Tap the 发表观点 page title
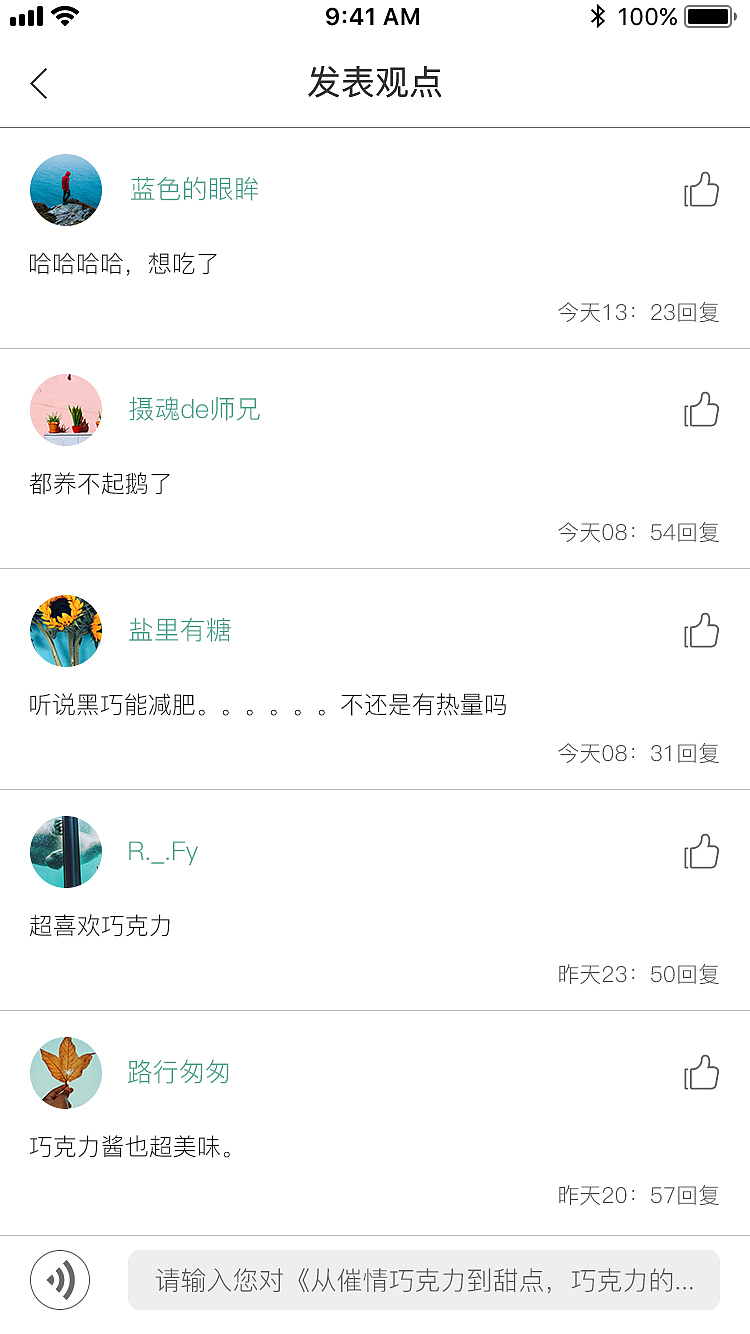This screenshot has height=1334, width=750. 375,84
